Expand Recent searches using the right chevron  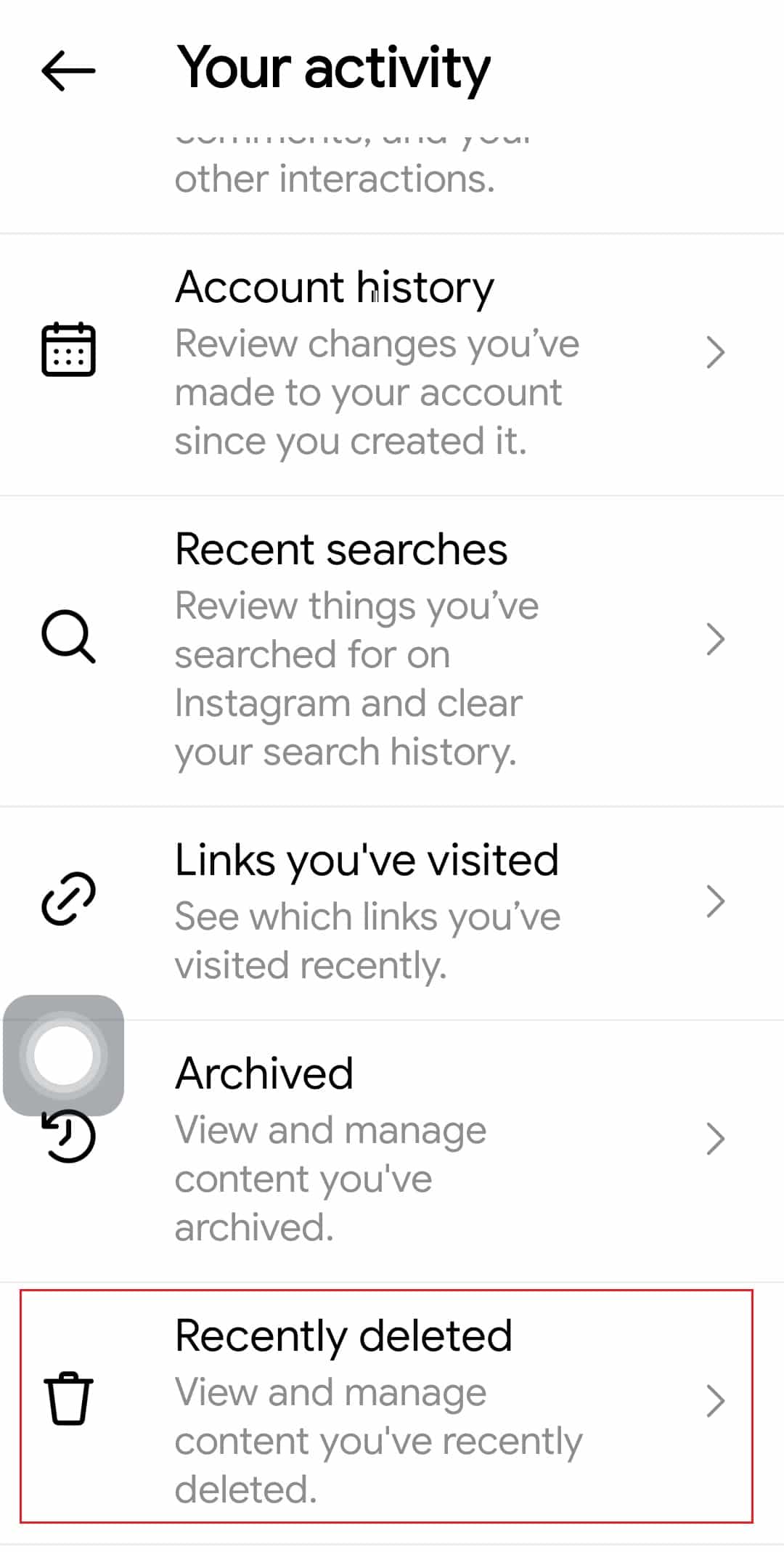(x=717, y=640)
